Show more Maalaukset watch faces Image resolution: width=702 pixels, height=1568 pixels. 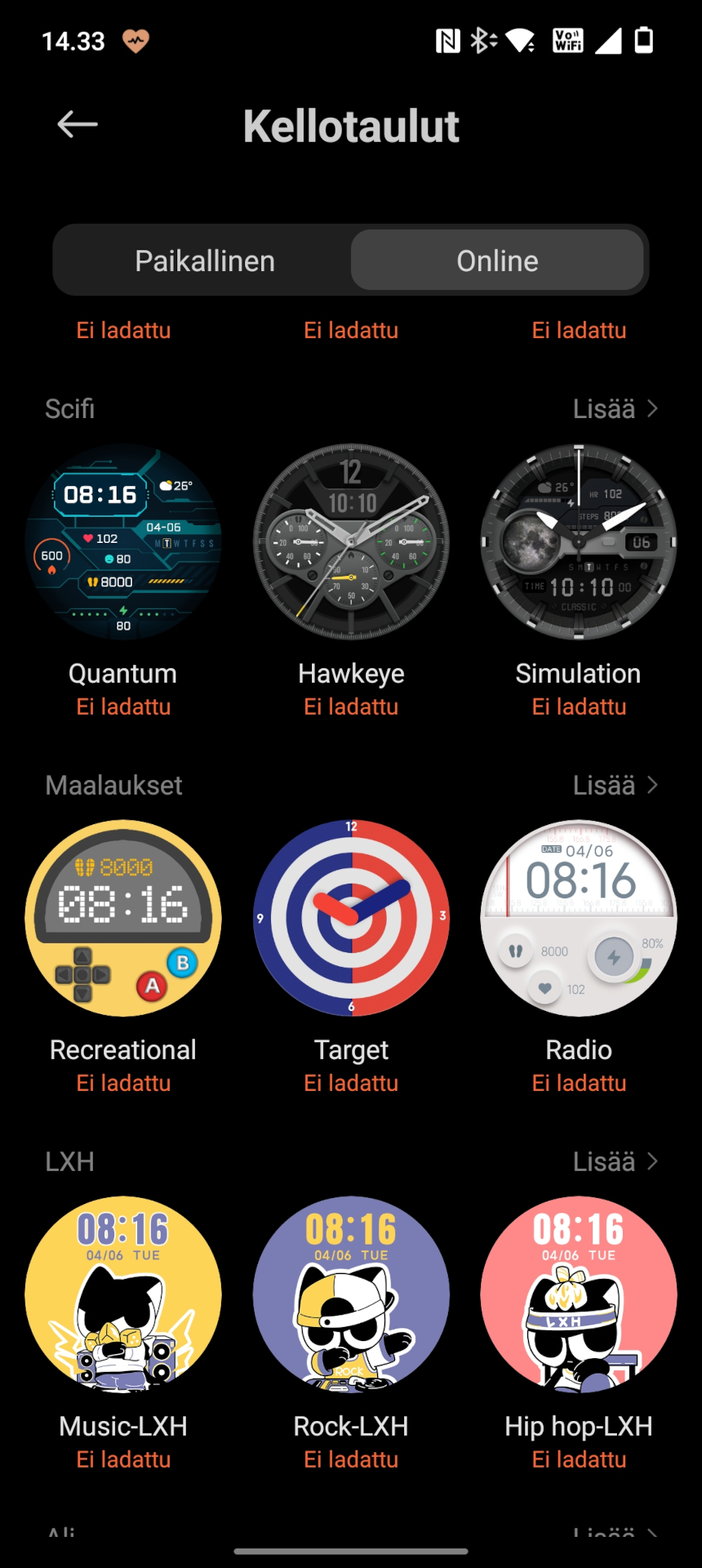[x=615, y=785]
